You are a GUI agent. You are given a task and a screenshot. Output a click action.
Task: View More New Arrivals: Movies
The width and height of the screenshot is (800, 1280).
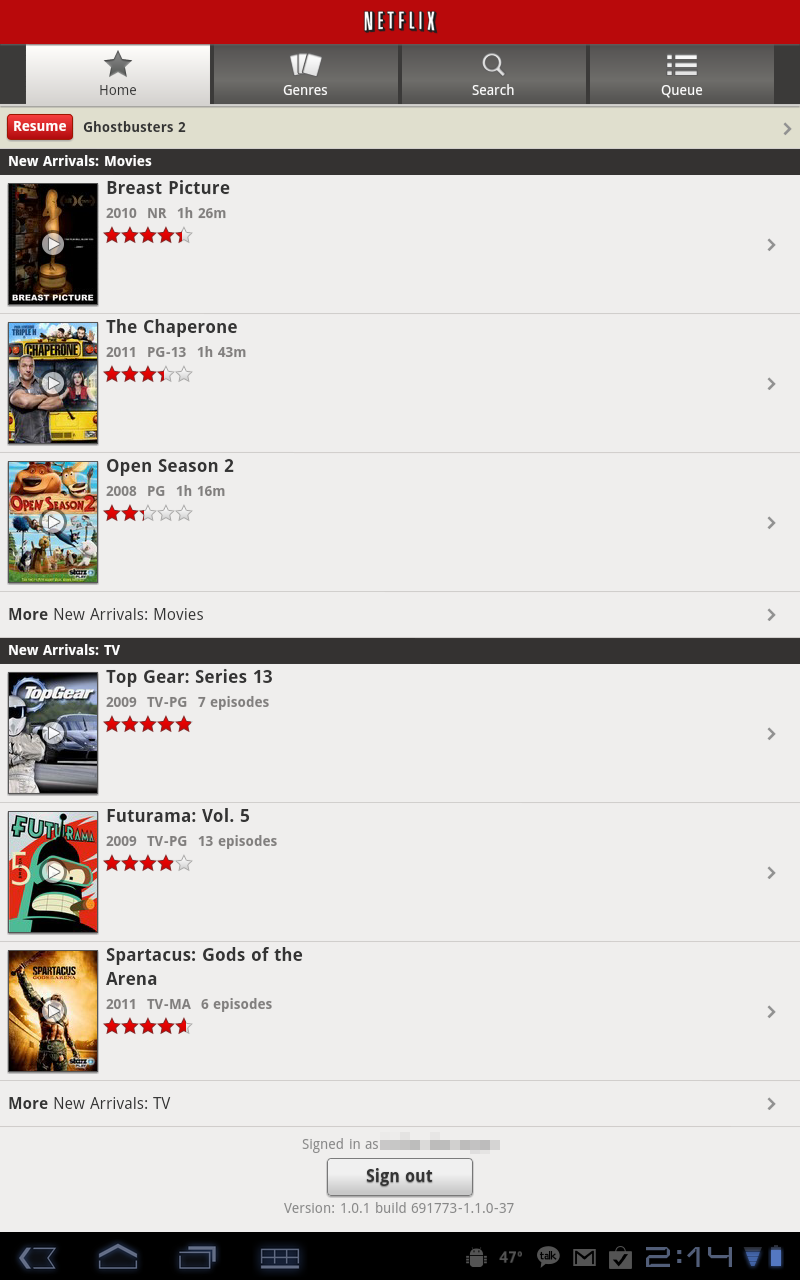click(x=400, y=614)
